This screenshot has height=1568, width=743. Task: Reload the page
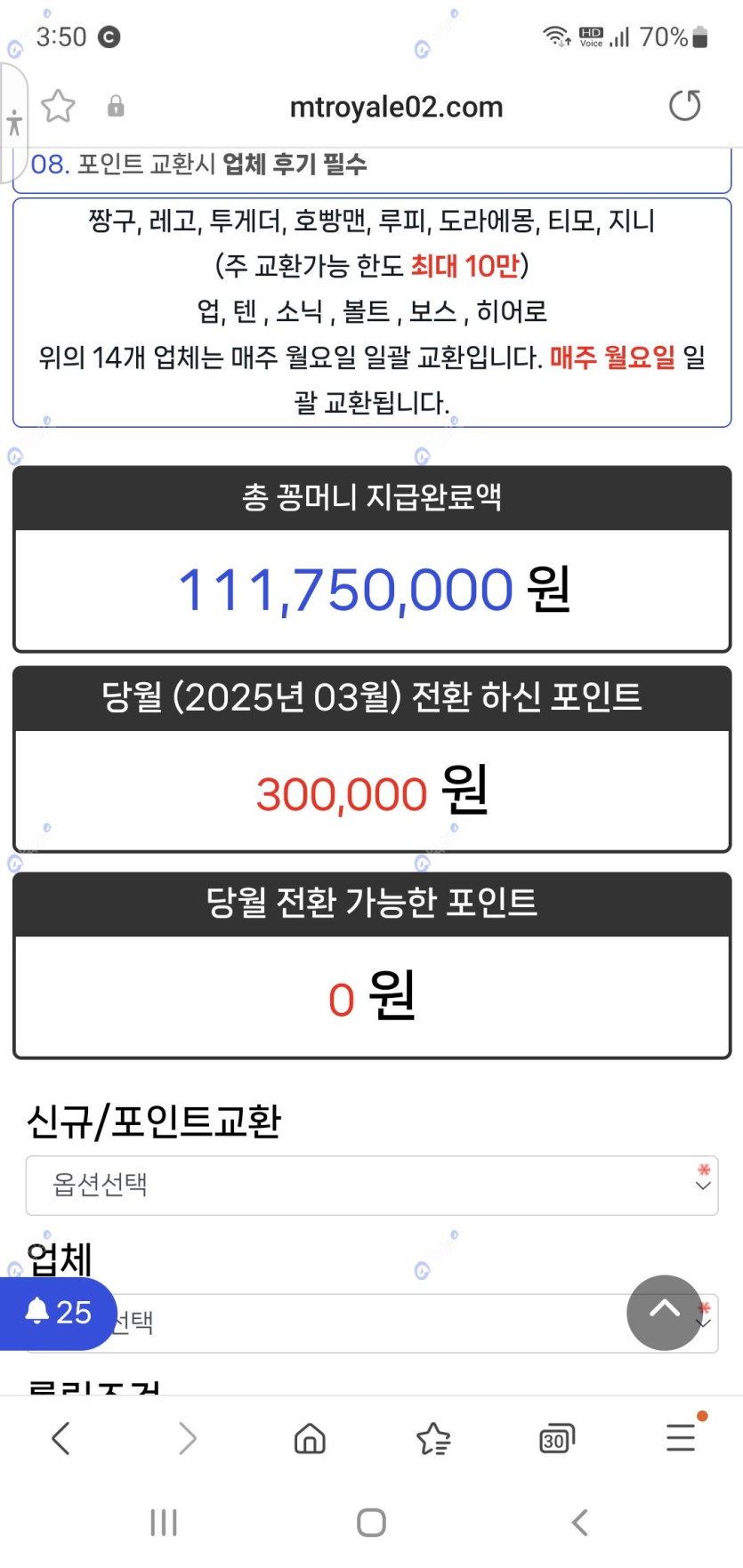pyautogui.click(x=684, y=106)
